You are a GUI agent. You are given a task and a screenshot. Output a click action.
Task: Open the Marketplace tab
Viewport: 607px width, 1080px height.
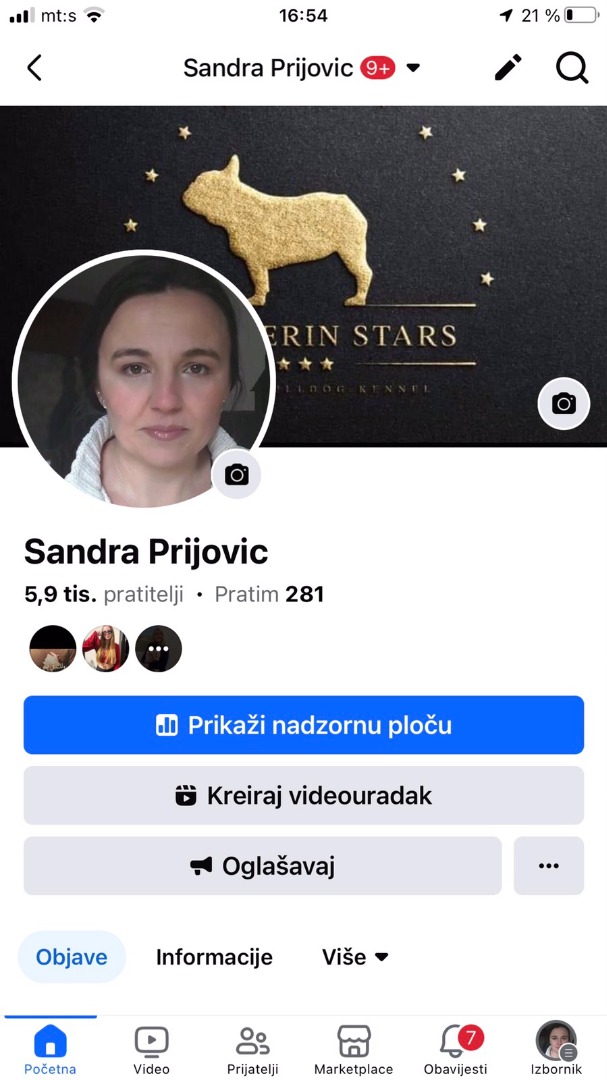[x=353, y=1049]
